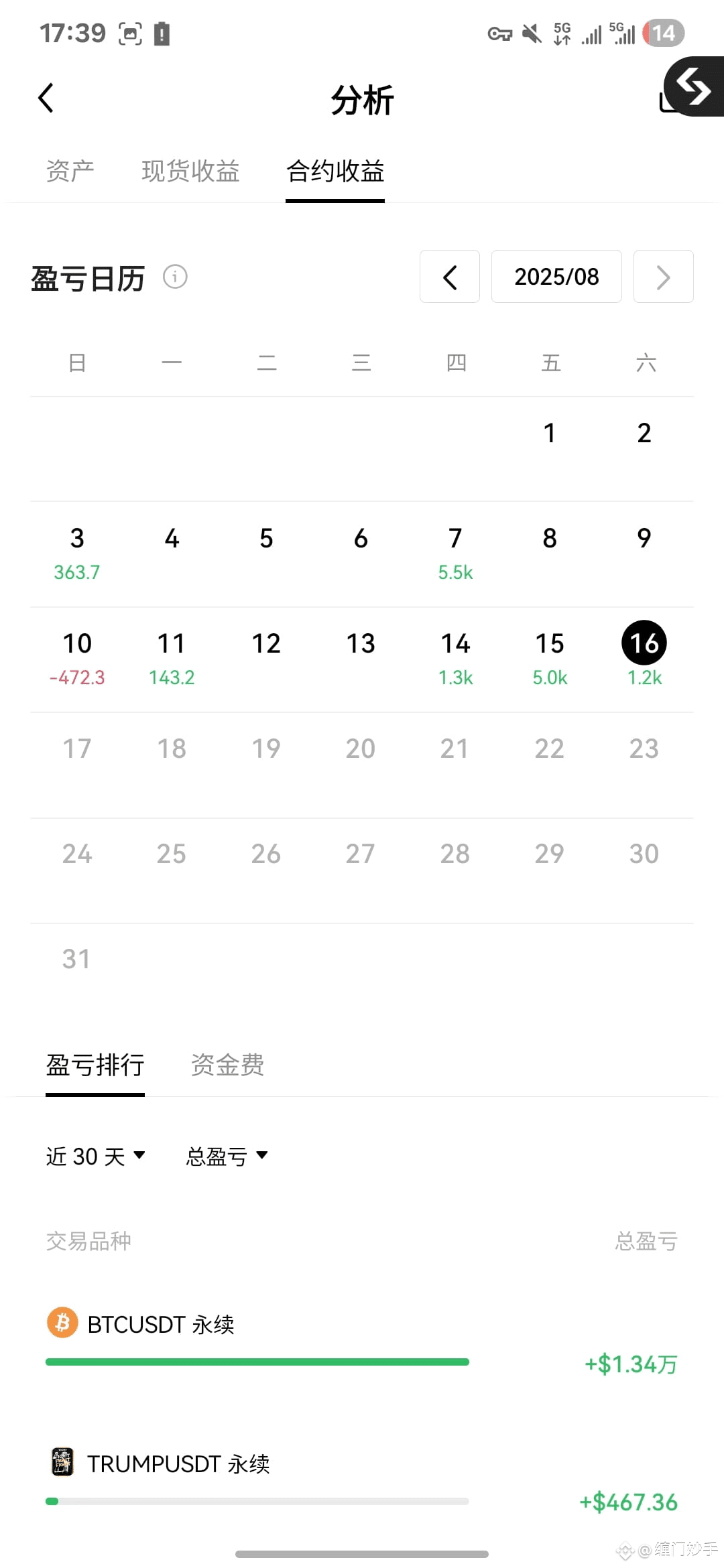Select August 3 on the calendar
The height and width of the screenshot is (1568, 724).
(x=77, y=553)
